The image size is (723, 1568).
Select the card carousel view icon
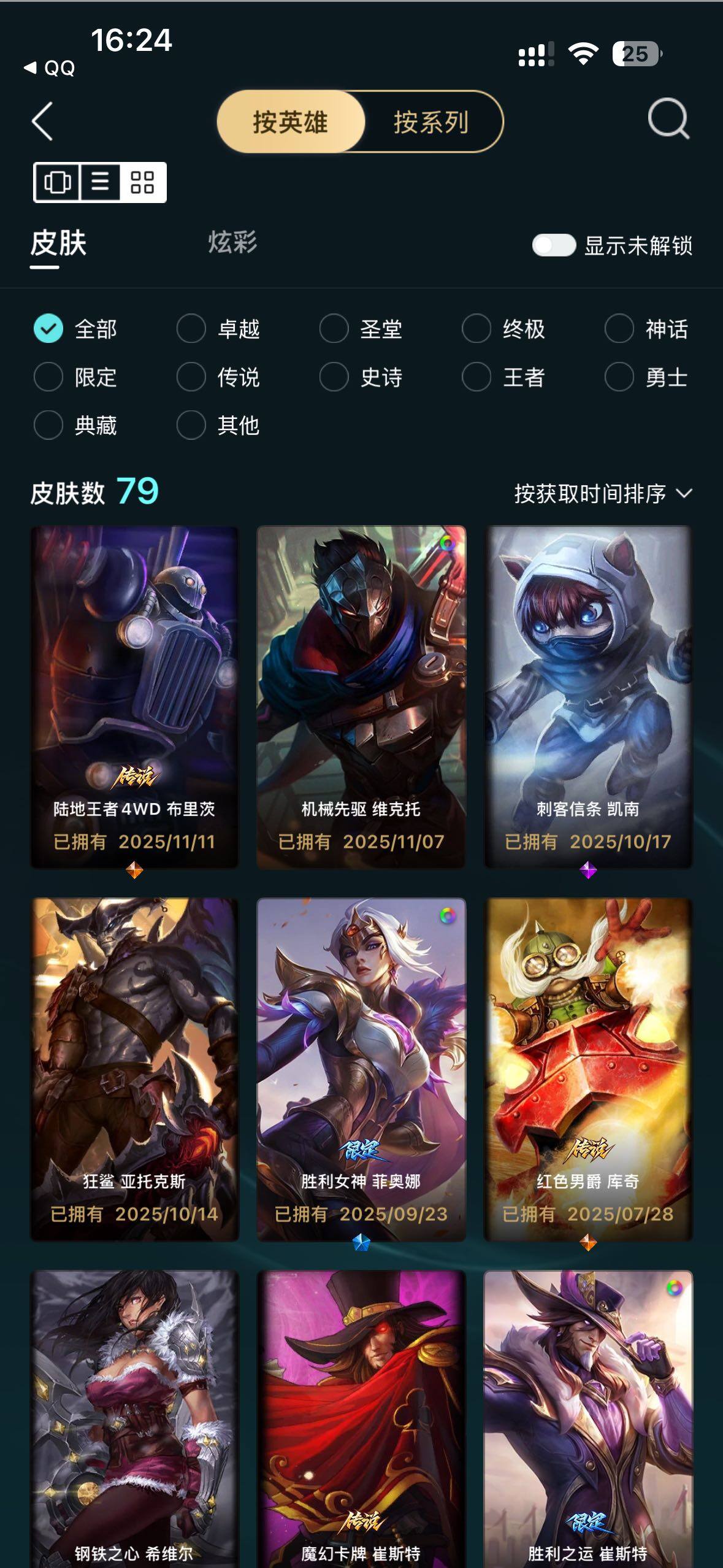click(57, 182)
